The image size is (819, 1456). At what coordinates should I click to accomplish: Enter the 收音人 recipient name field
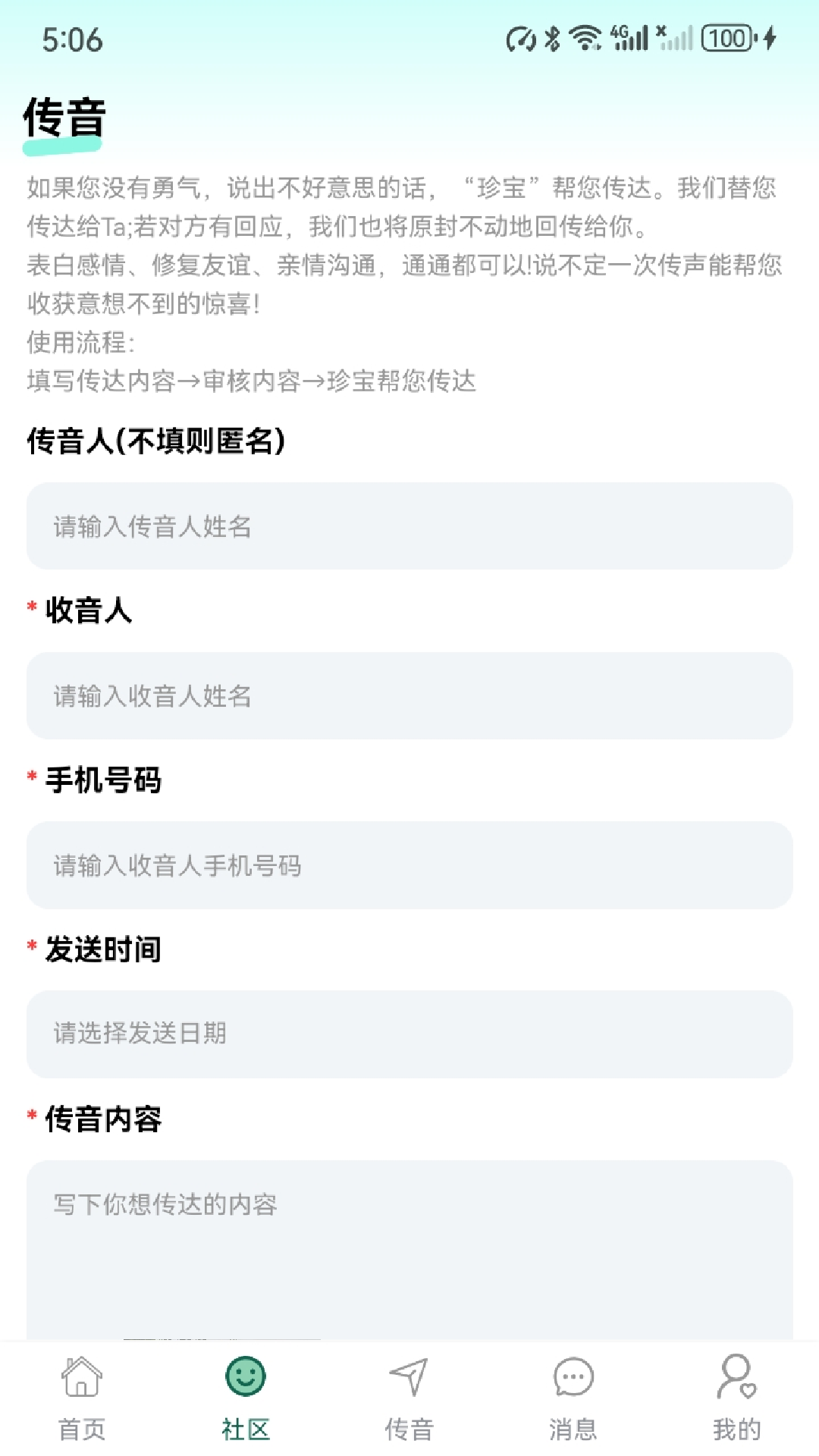[409, 695]
